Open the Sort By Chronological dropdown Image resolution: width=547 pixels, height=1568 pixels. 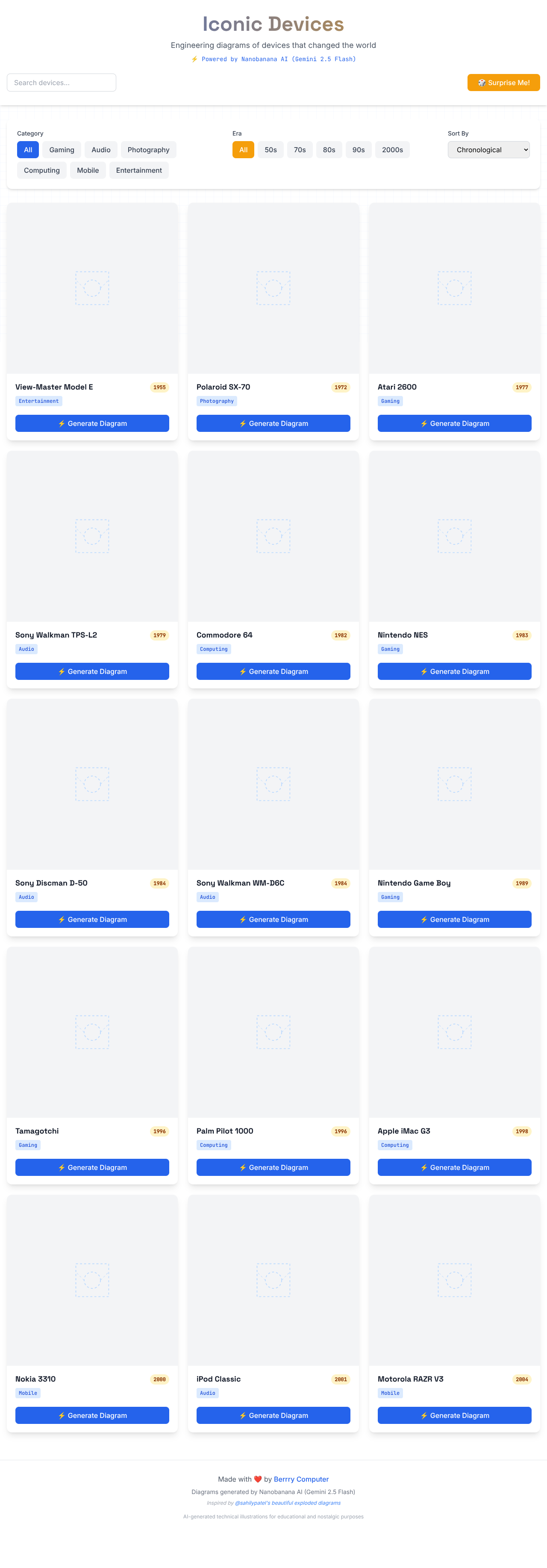tap(488, 150)
